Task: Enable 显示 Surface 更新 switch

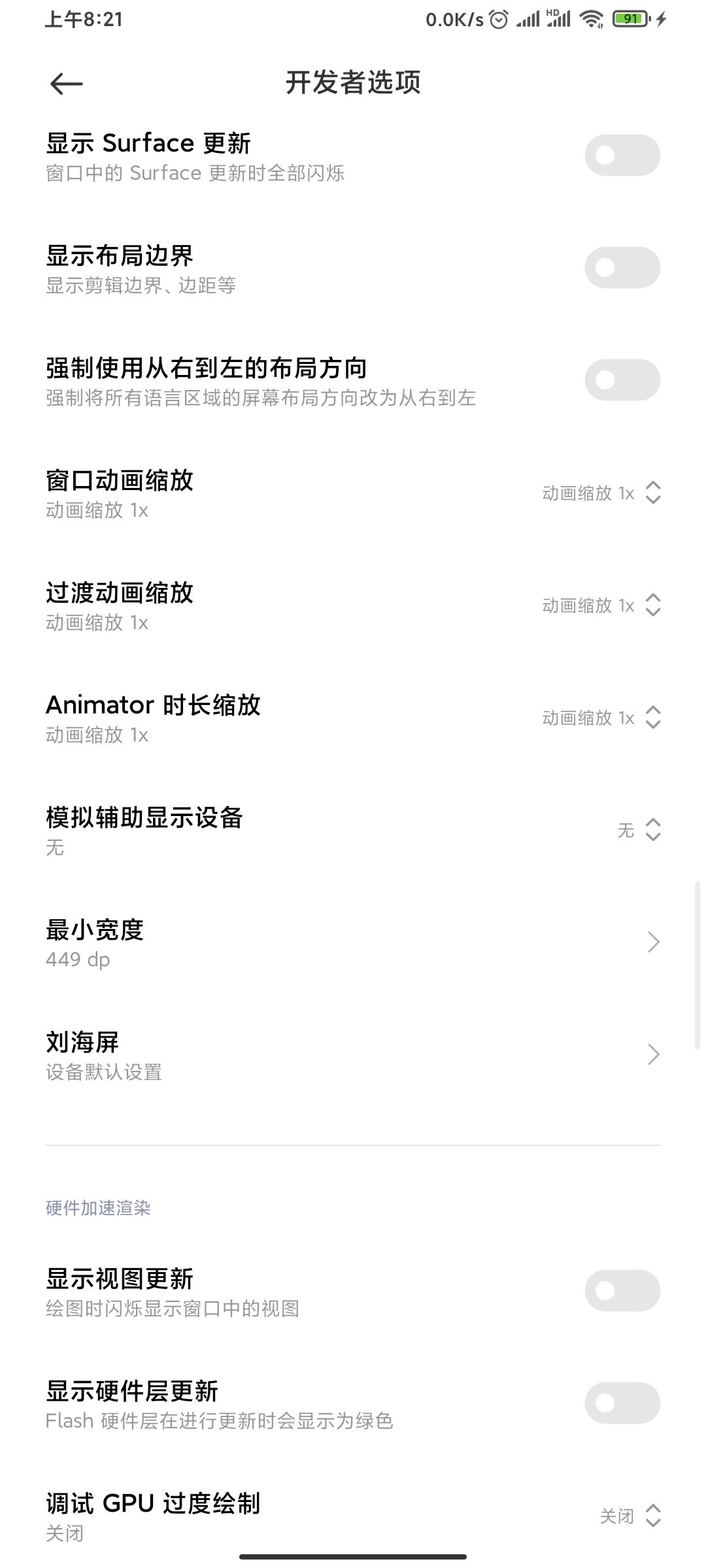Action: pos(622,155)
